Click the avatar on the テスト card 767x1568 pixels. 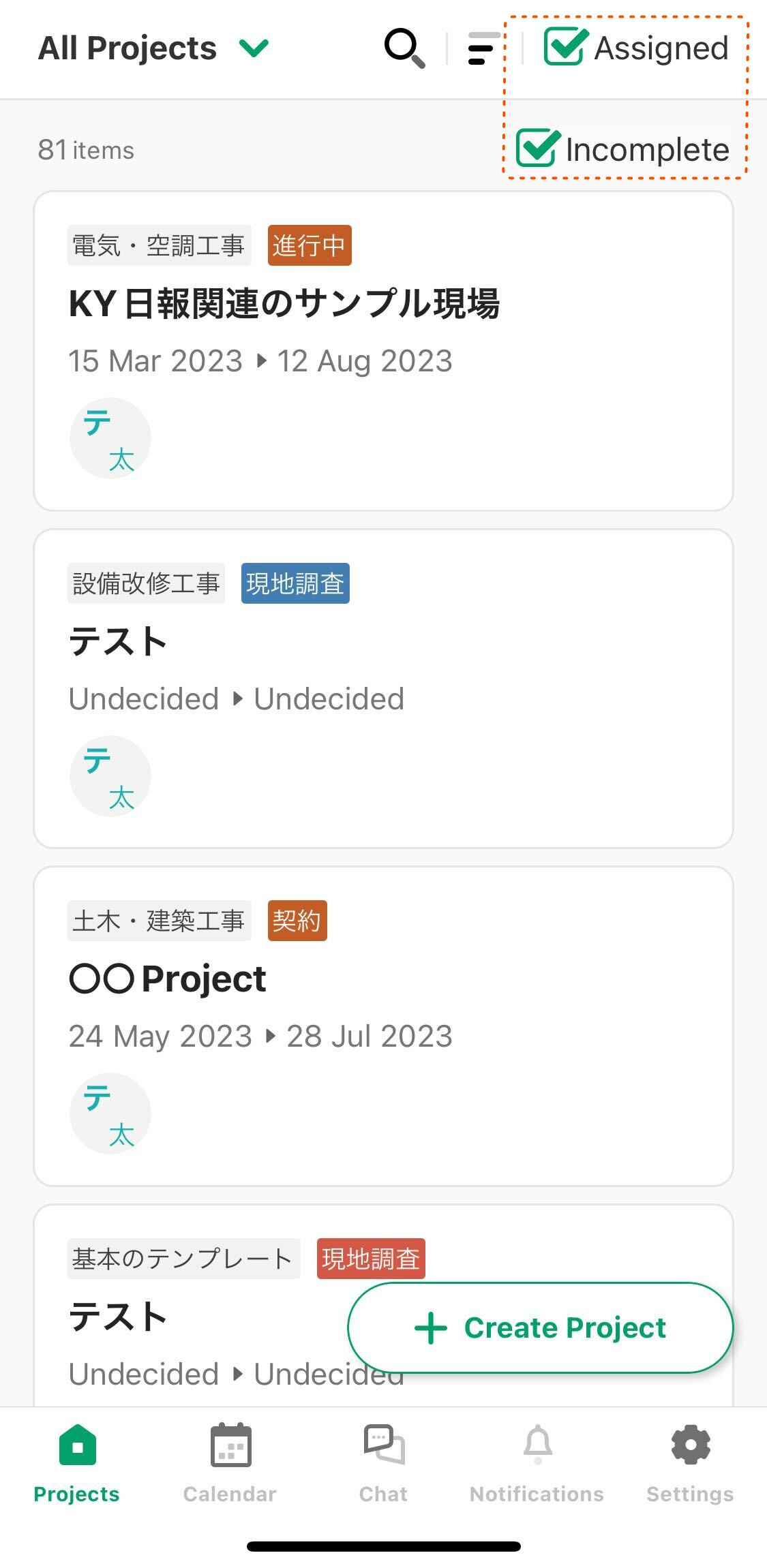pos(110,775)
